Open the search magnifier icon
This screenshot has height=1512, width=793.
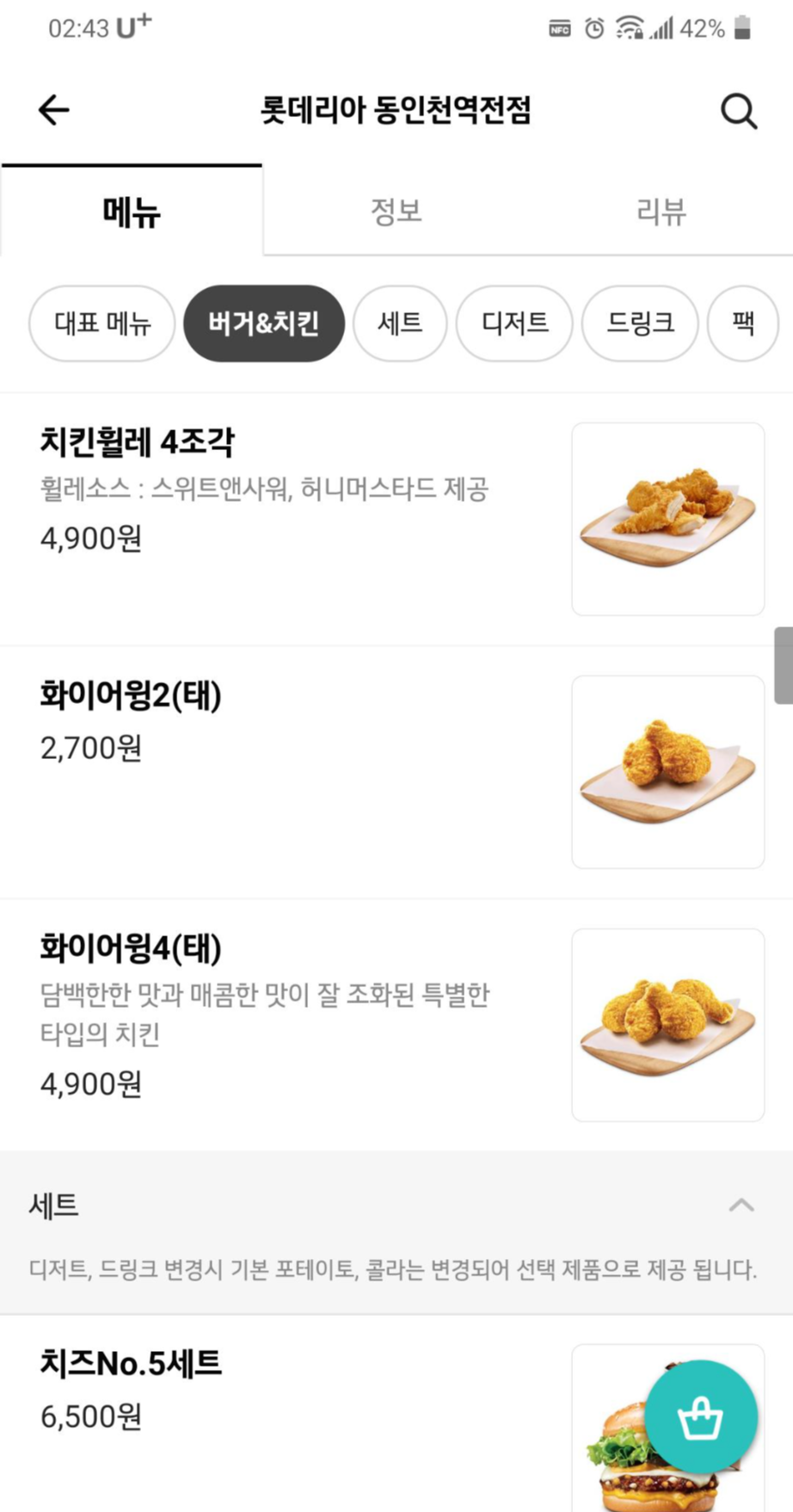pyautogui.click(x=738, y=111)
